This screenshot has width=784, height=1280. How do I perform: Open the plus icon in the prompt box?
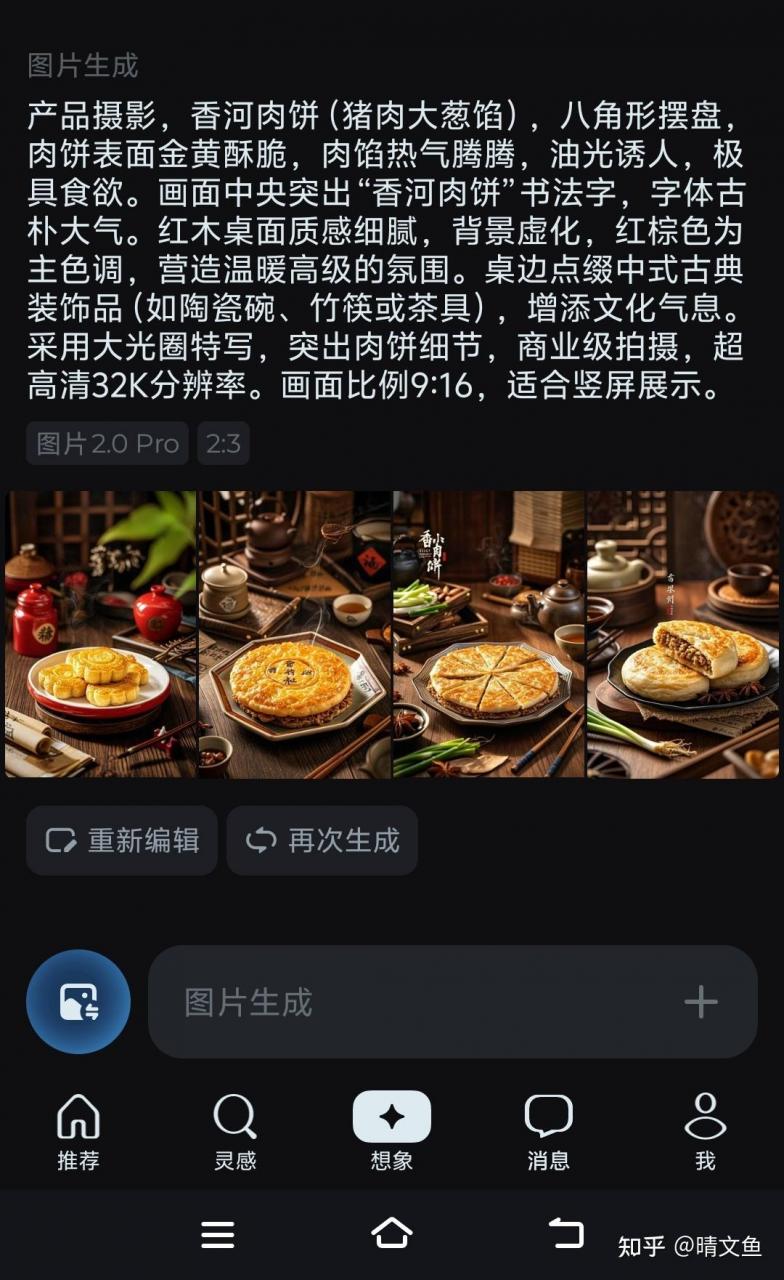[700, 1002]
